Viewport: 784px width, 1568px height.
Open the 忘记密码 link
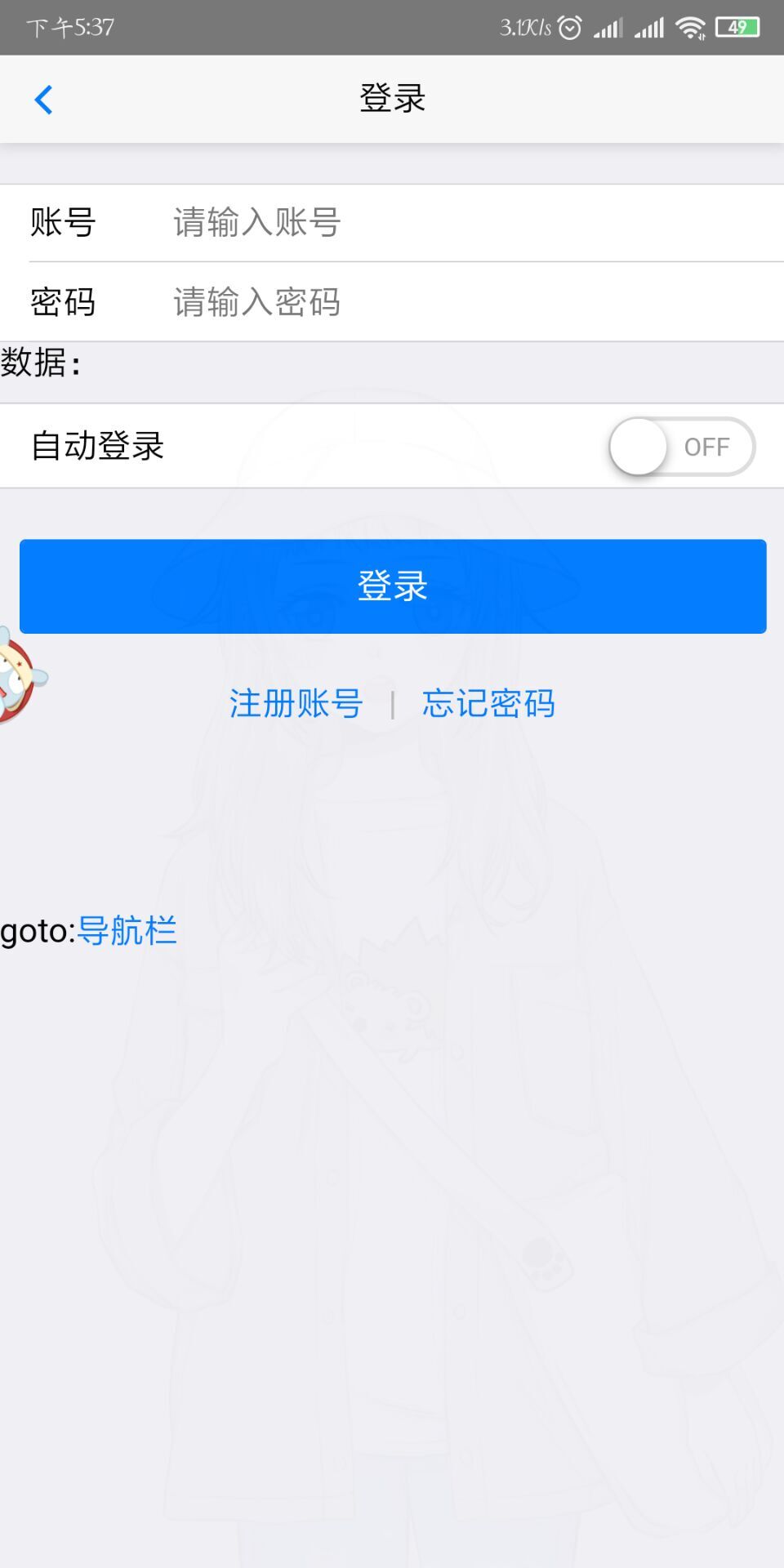[488, 703]
